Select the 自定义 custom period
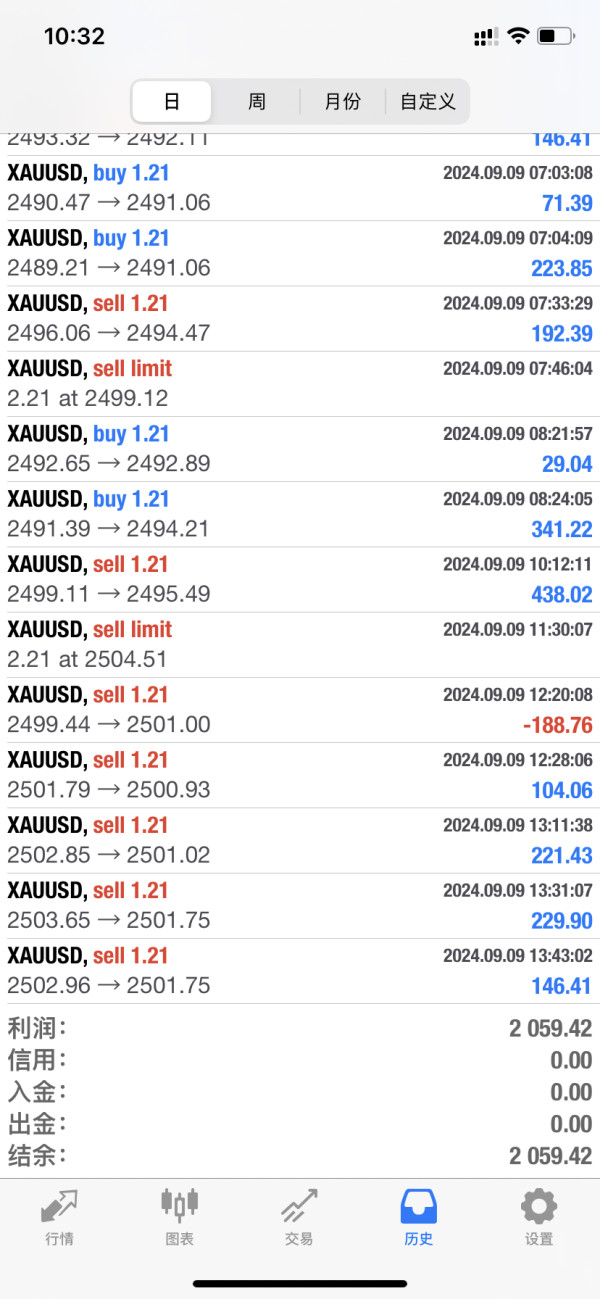The image size is (600, 1299). pos(427,101)
